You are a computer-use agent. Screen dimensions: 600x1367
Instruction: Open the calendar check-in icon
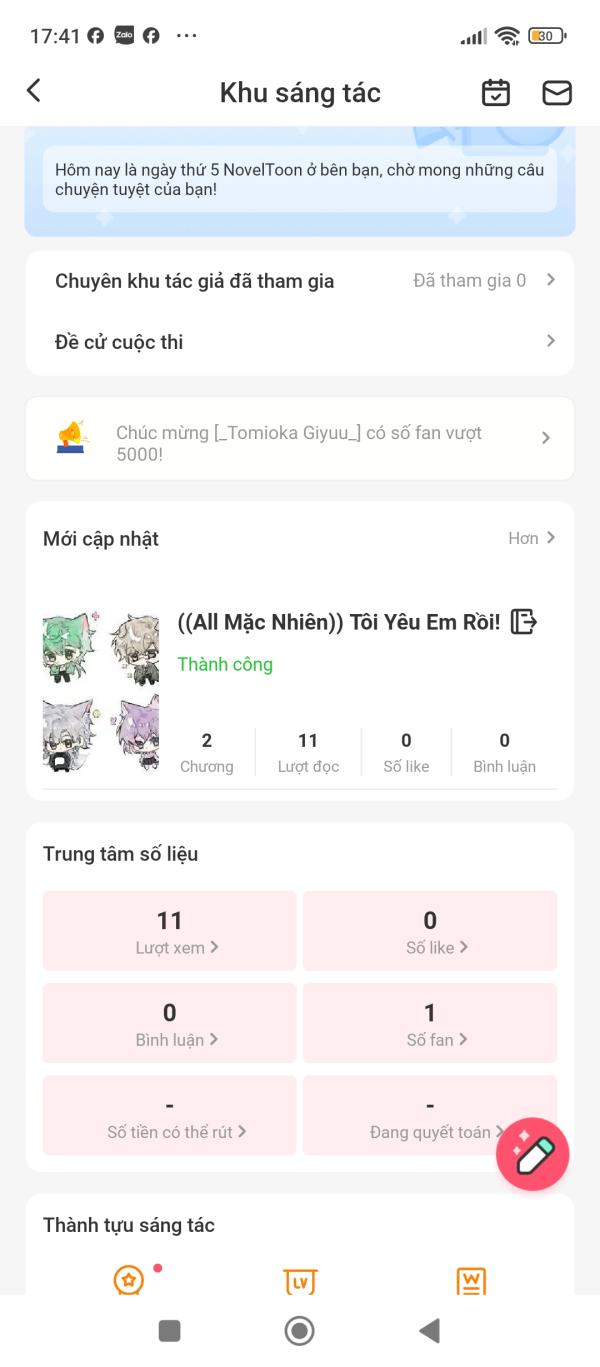click(x=496, y=93)
